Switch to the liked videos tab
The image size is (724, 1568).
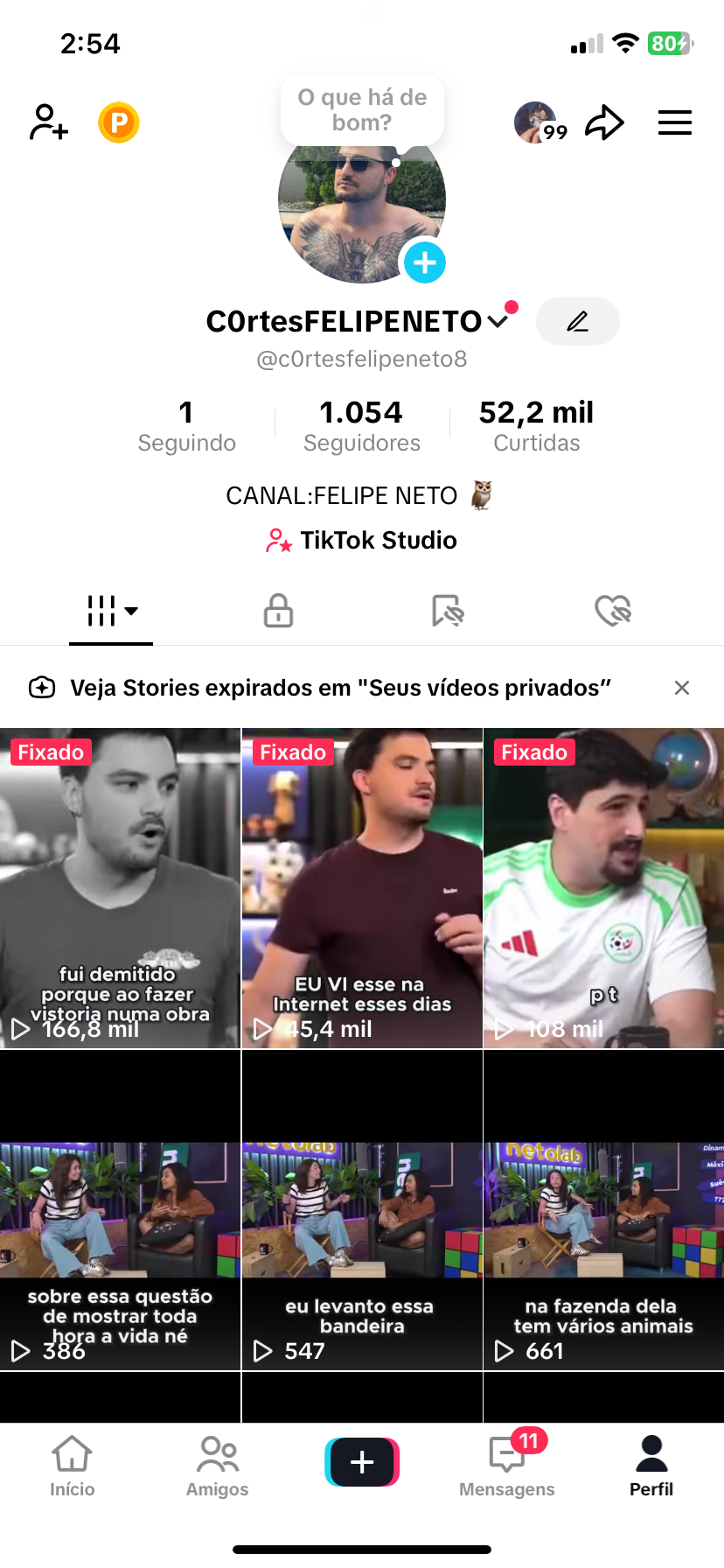[x=613, y=611]
